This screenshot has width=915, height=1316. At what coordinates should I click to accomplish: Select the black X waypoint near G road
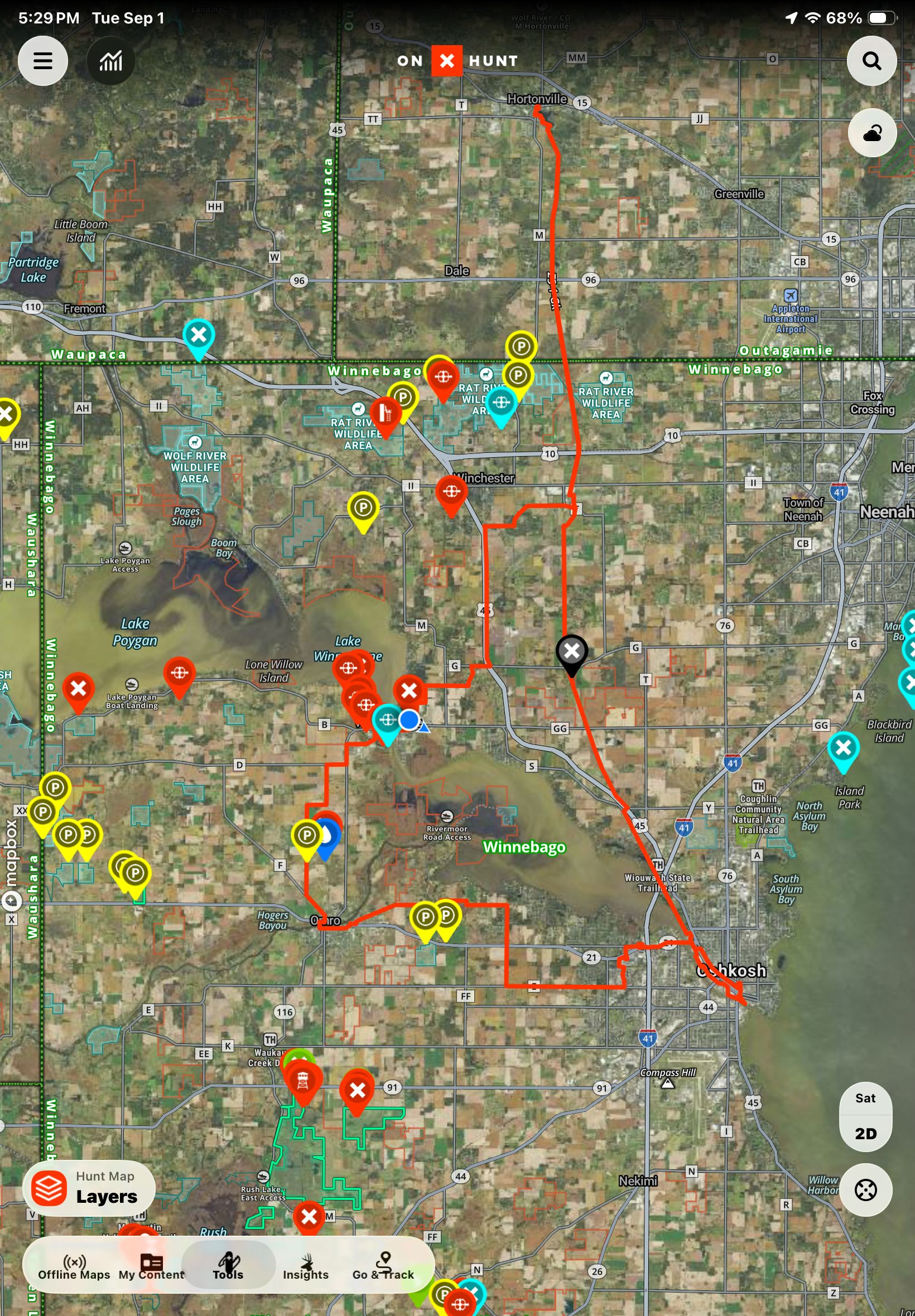click(x=571, y=655)
